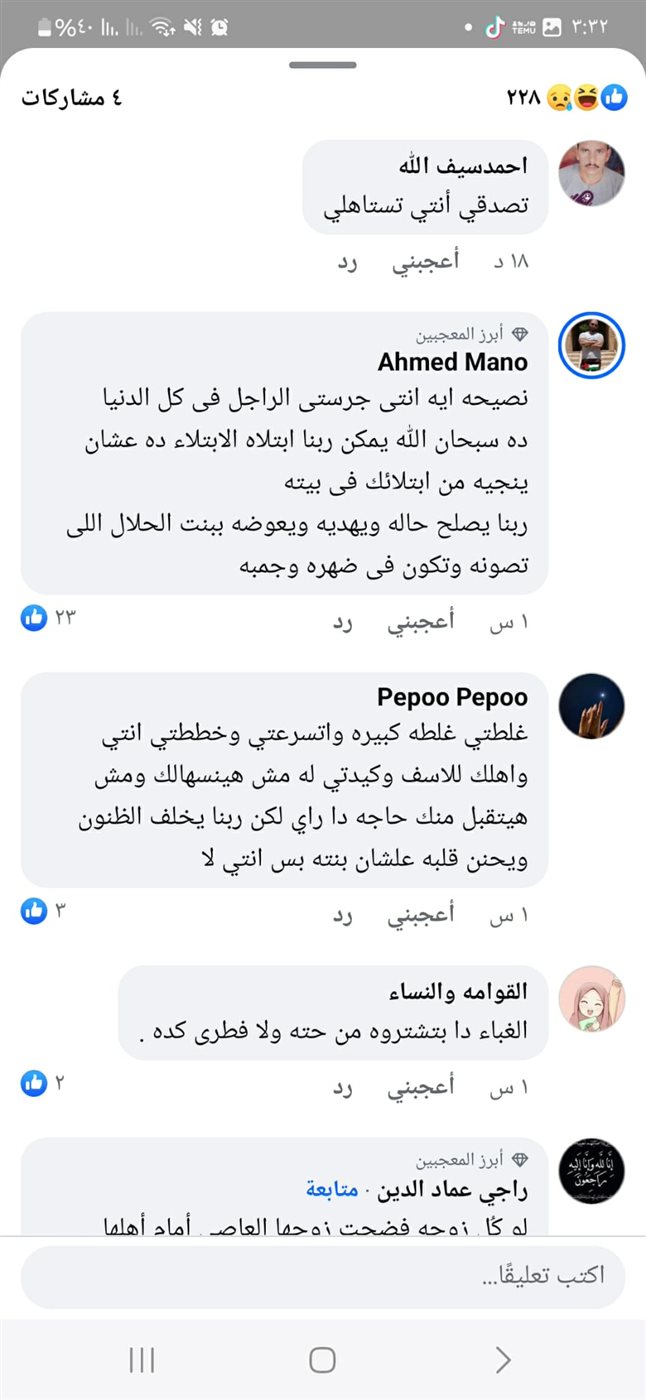Screen dimensions: 646x1400
Task: Open احمدسيف الله's profile picture
Action: (592, 173)
